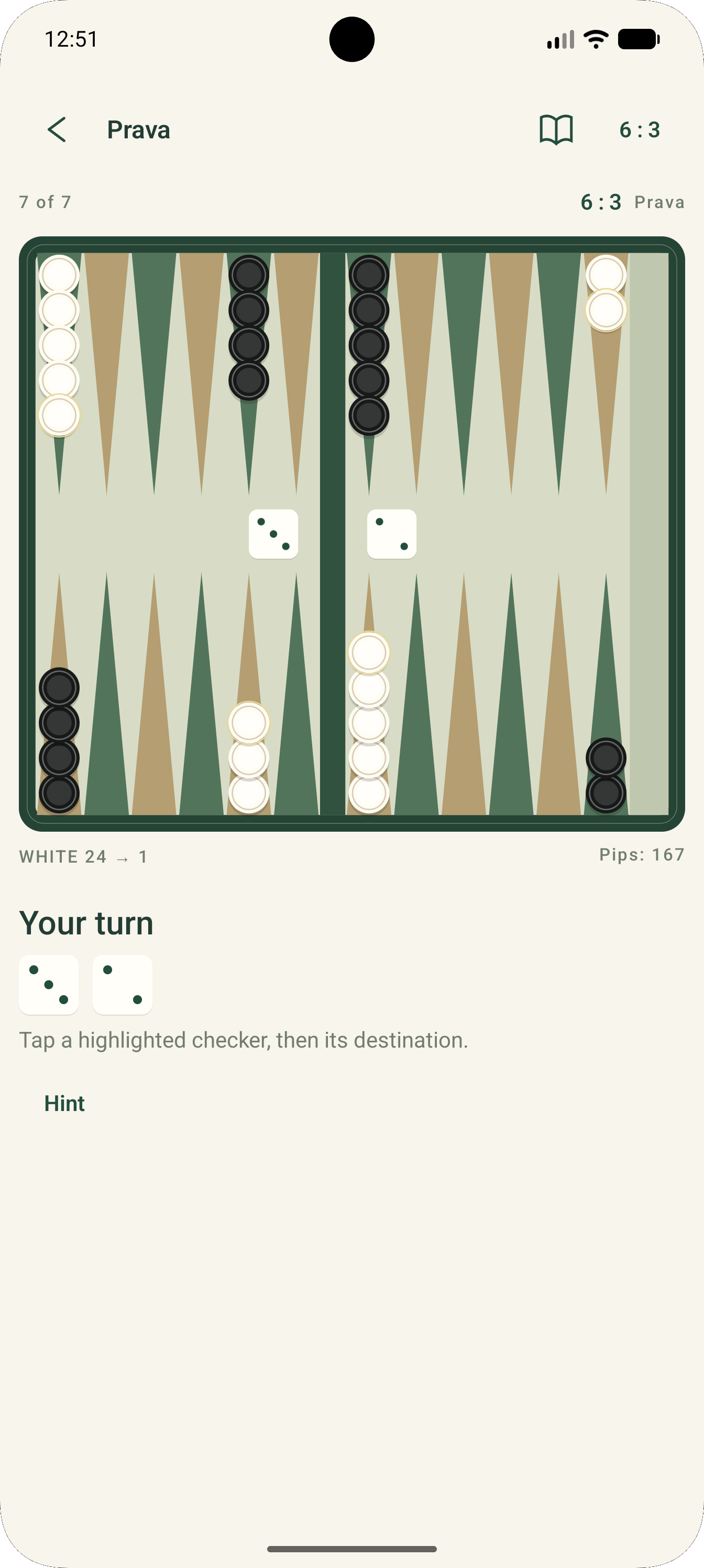Select the highlighted white checker in the top-right stack
704x1568 pixels.
pos(606,310)
